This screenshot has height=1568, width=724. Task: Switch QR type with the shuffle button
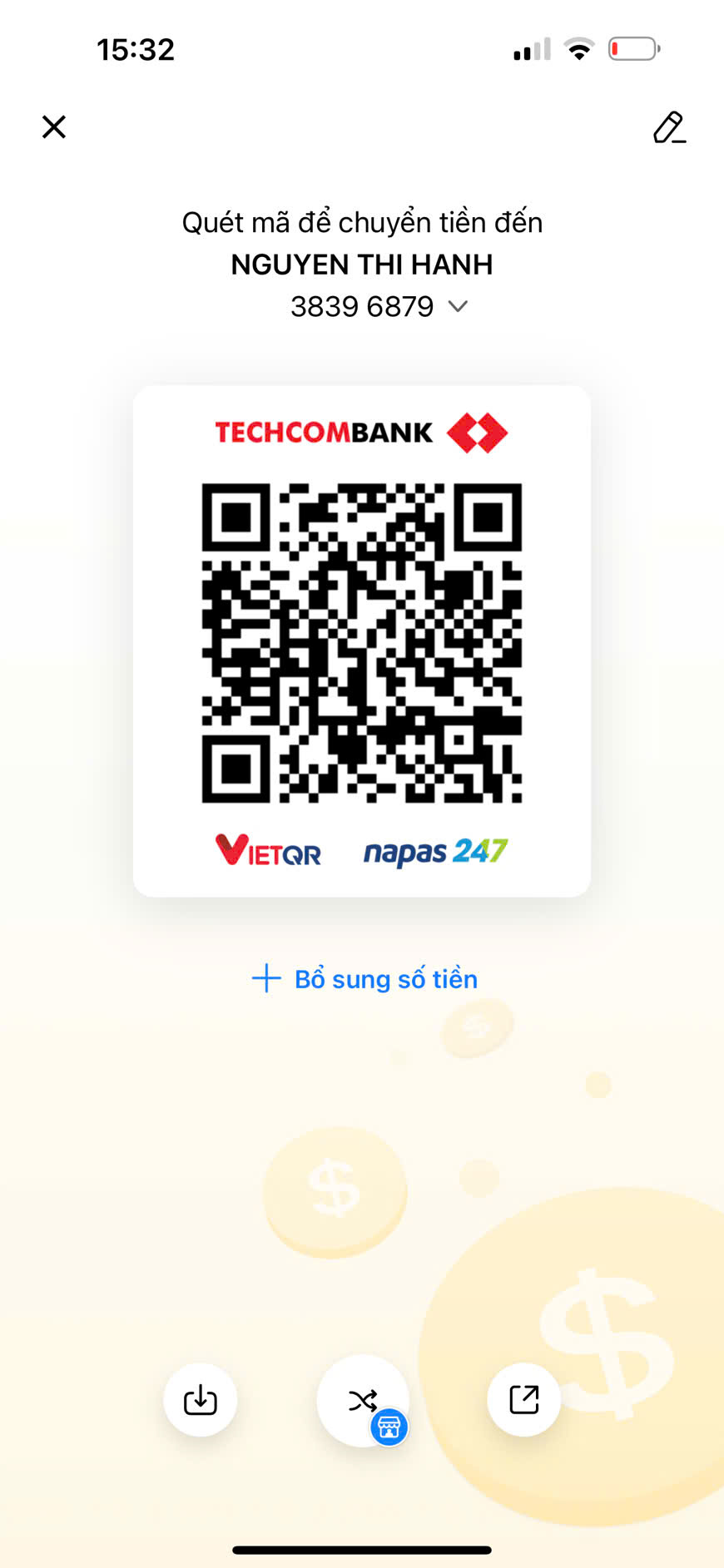[x=363, y=1401]
